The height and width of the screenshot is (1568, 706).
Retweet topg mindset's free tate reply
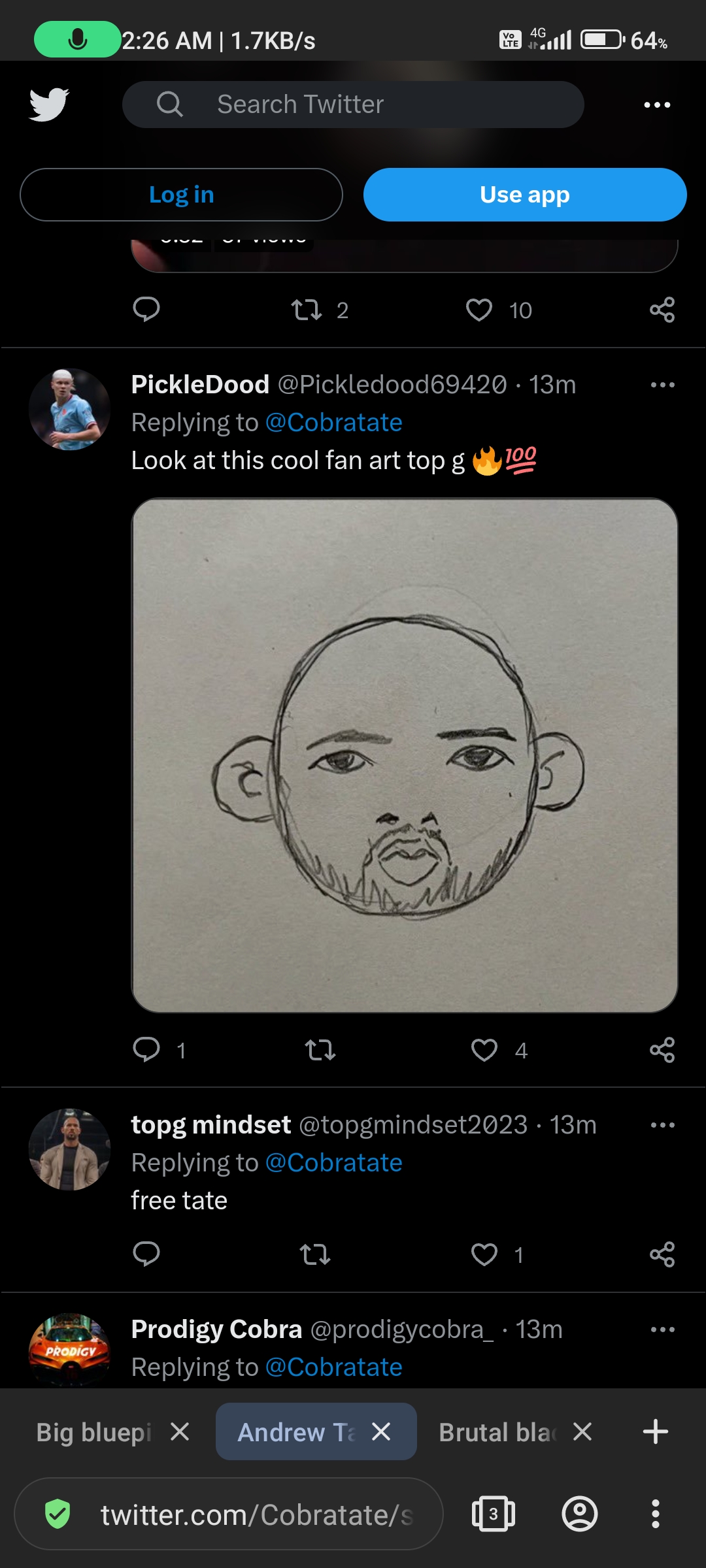tap(315, 1254)
